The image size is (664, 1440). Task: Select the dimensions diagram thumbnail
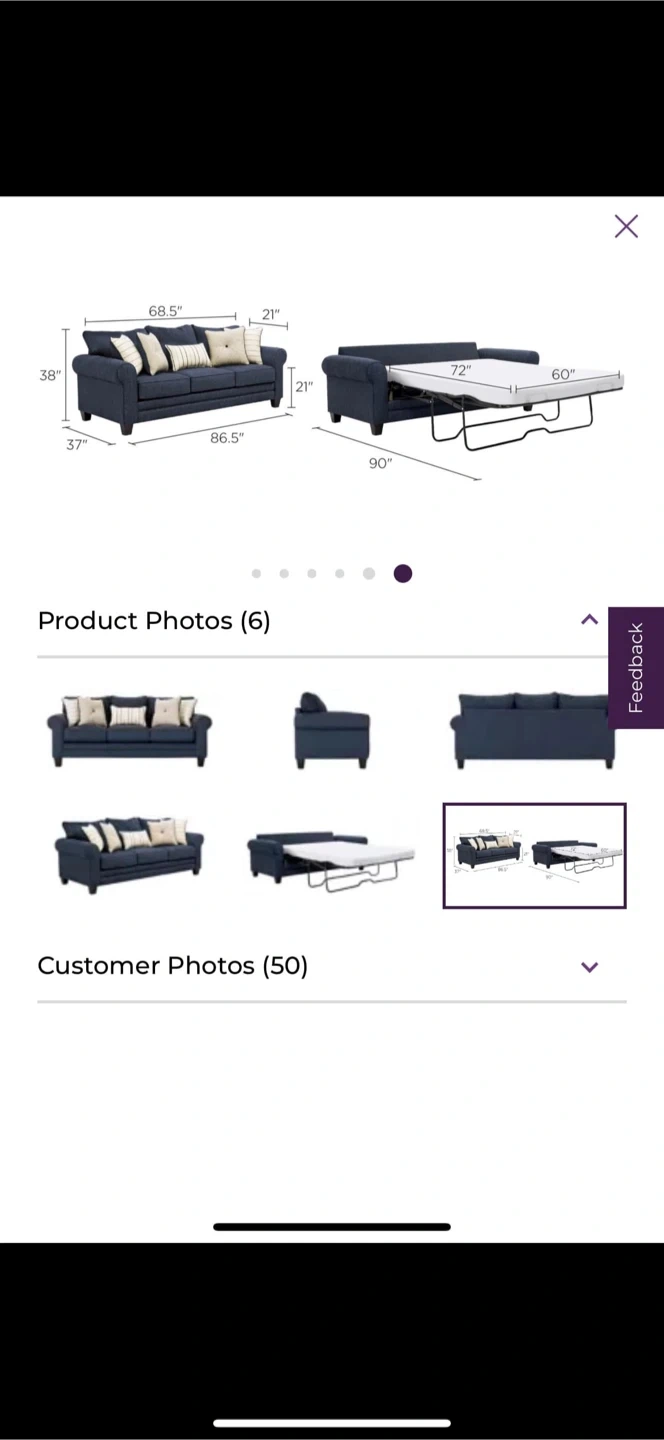point(535,856)
